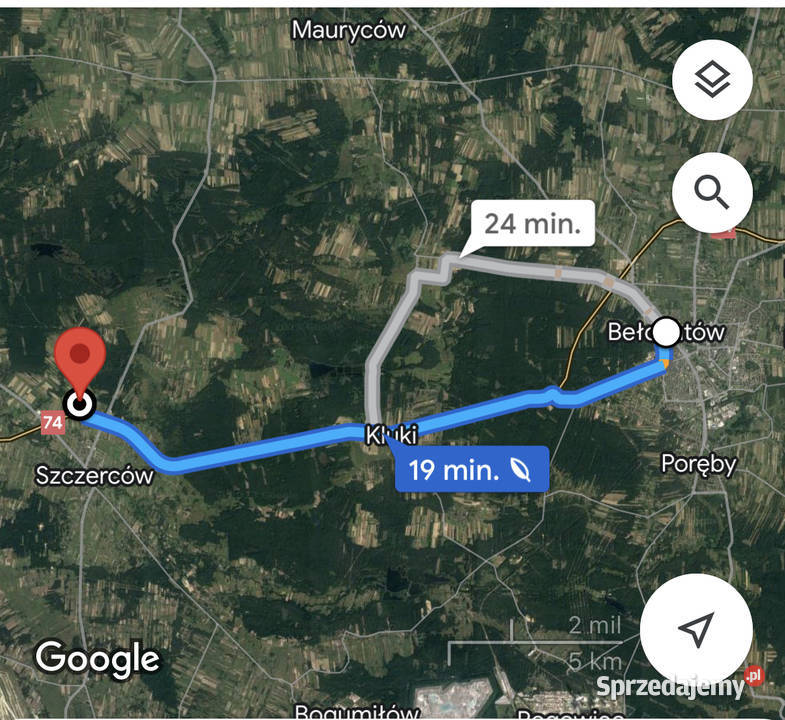Viewport: 785px width, 720px height.
Task: Center map with the location arrow button
Action: 696,630
